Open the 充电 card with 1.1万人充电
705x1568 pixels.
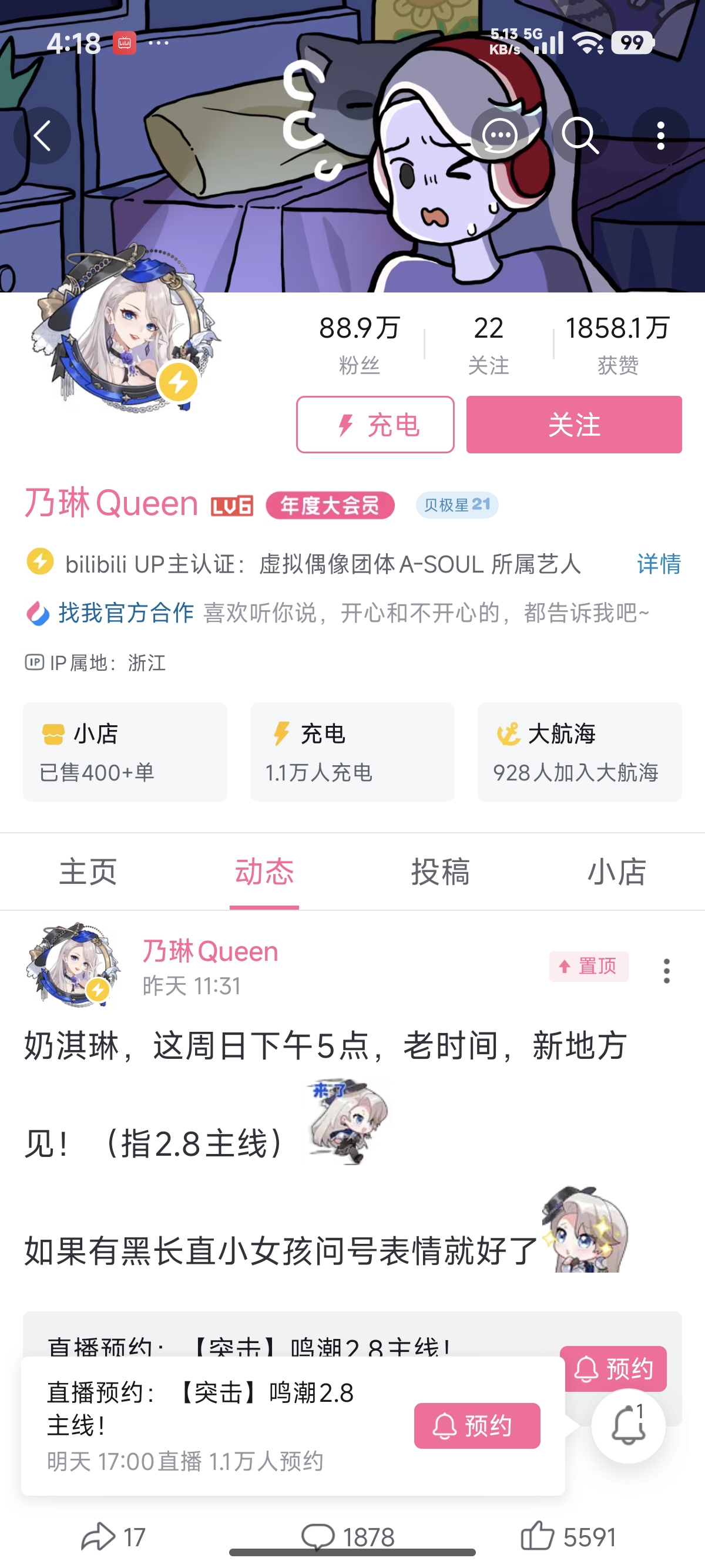[x=352, y=752]
